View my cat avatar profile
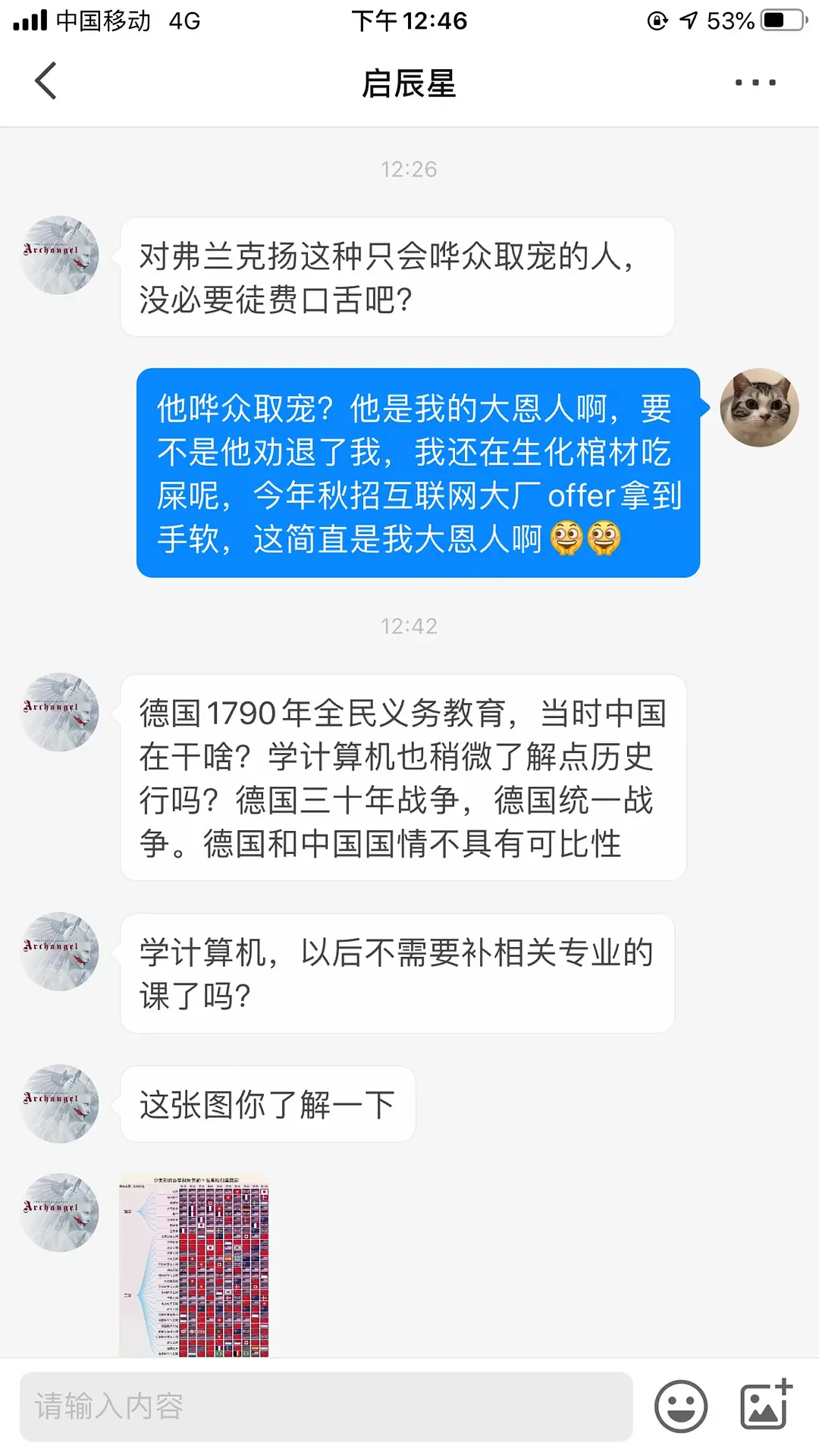The height and width of the screenshot is (1456, 819). [759, 408]
